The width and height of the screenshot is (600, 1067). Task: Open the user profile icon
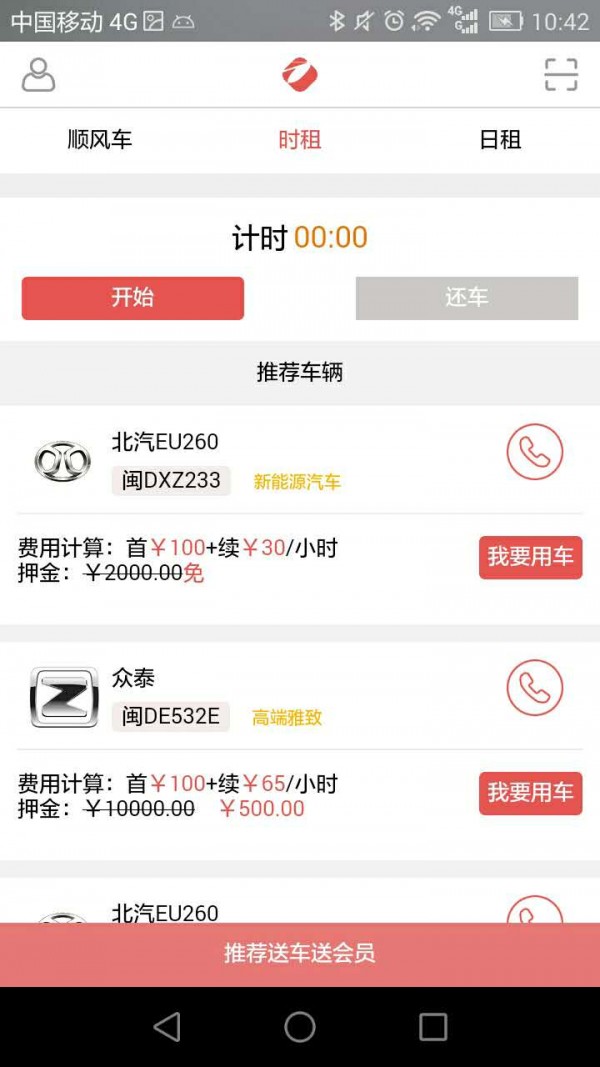click(x=38, y=75)
